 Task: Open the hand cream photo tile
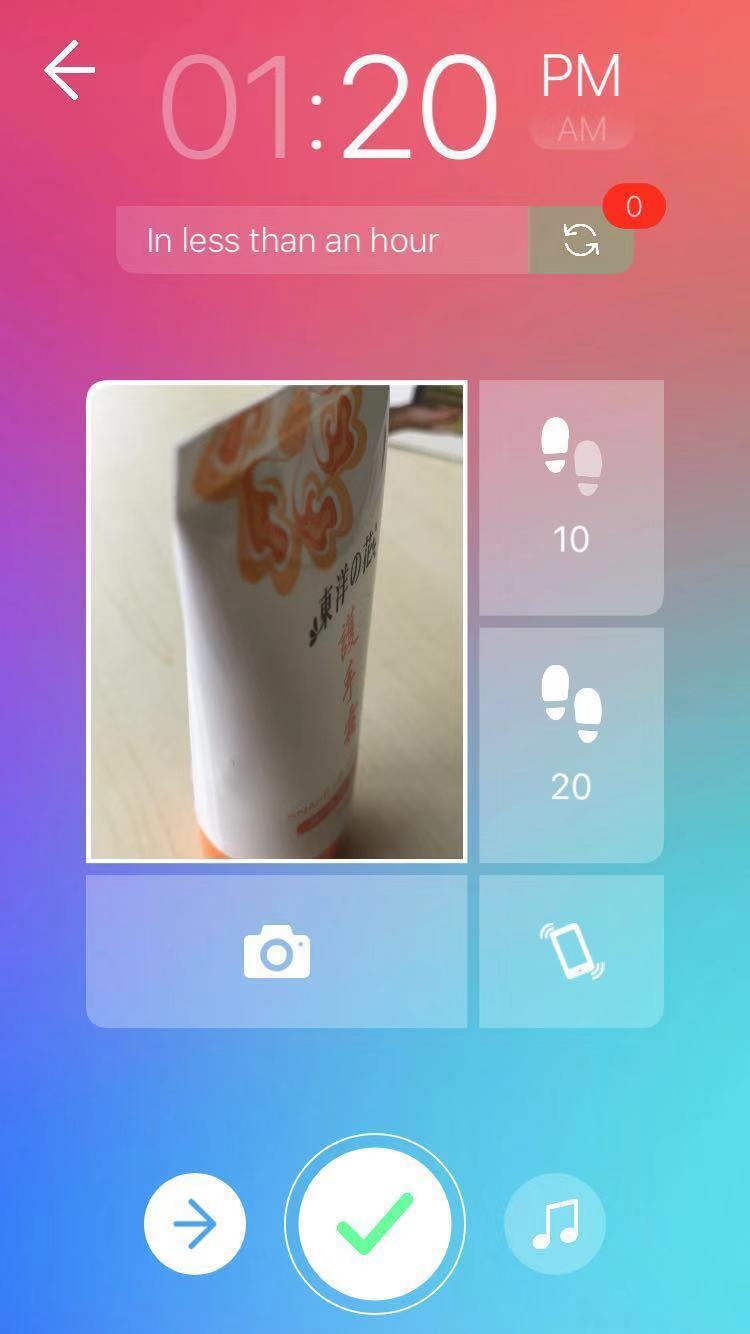click(276, 620)
